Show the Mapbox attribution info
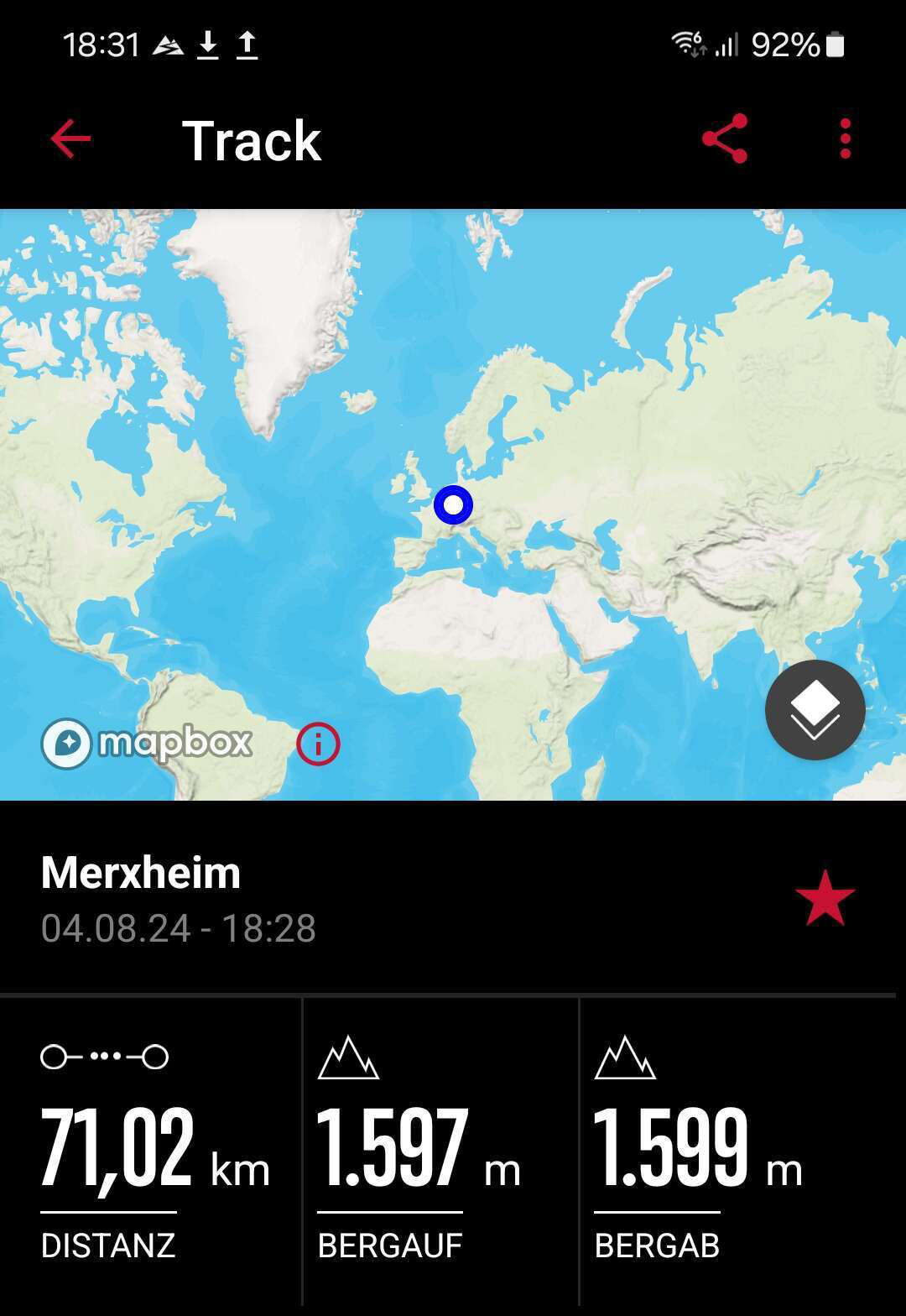Screen dimensions: 906x1316 coord(318,744)
